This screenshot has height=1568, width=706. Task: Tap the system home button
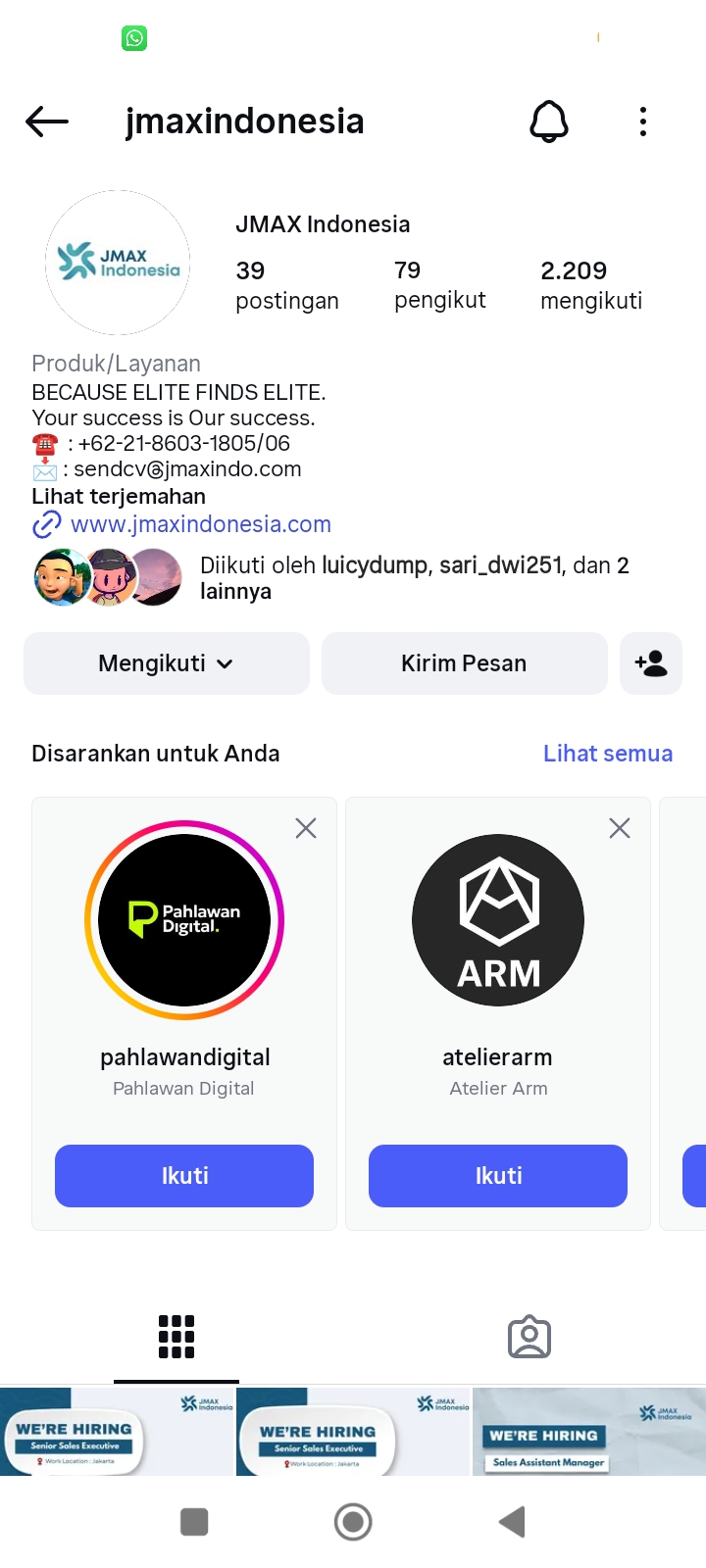tap(353, 1522)
